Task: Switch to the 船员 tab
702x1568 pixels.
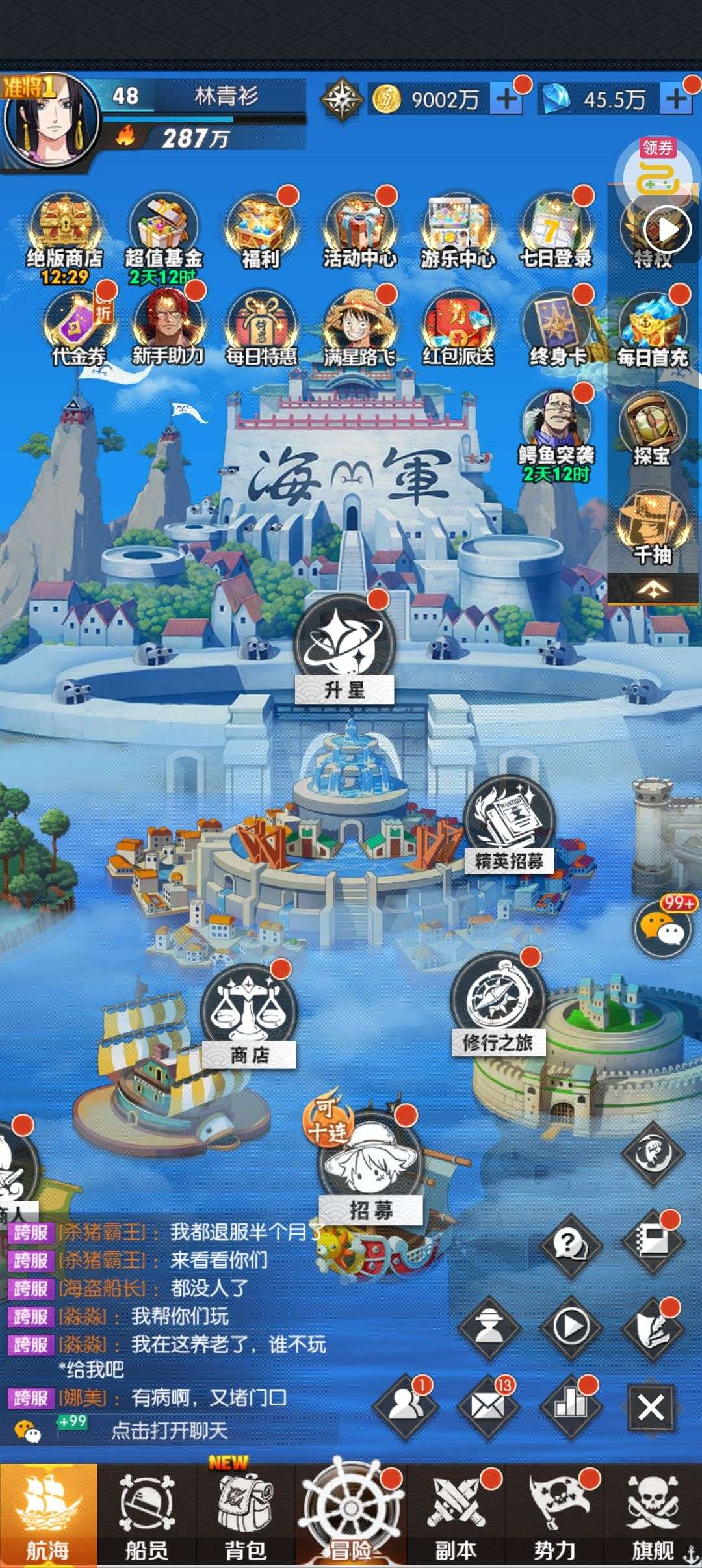Action: (146, 1516)
